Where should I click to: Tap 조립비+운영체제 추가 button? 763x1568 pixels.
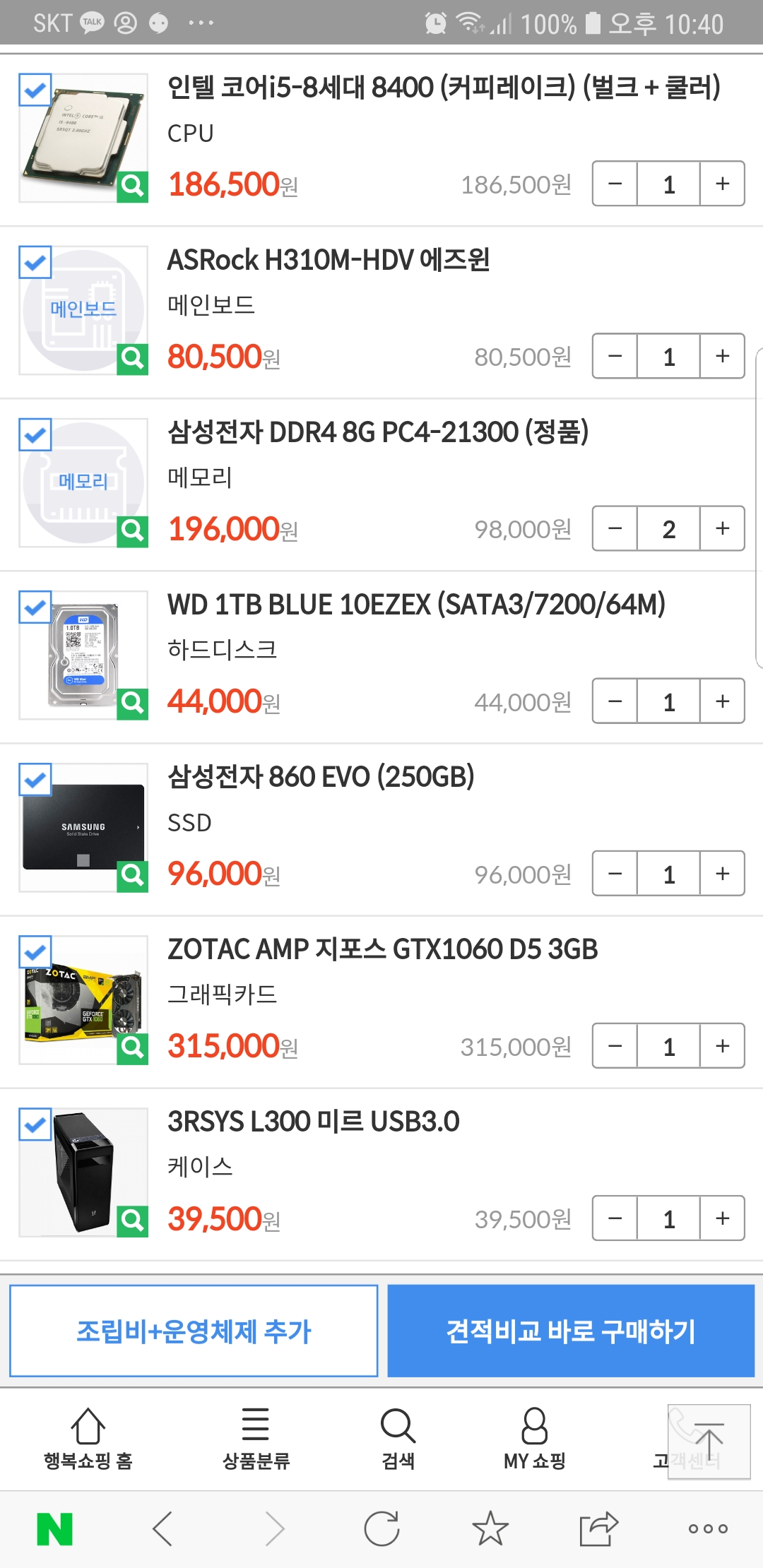194,1331
